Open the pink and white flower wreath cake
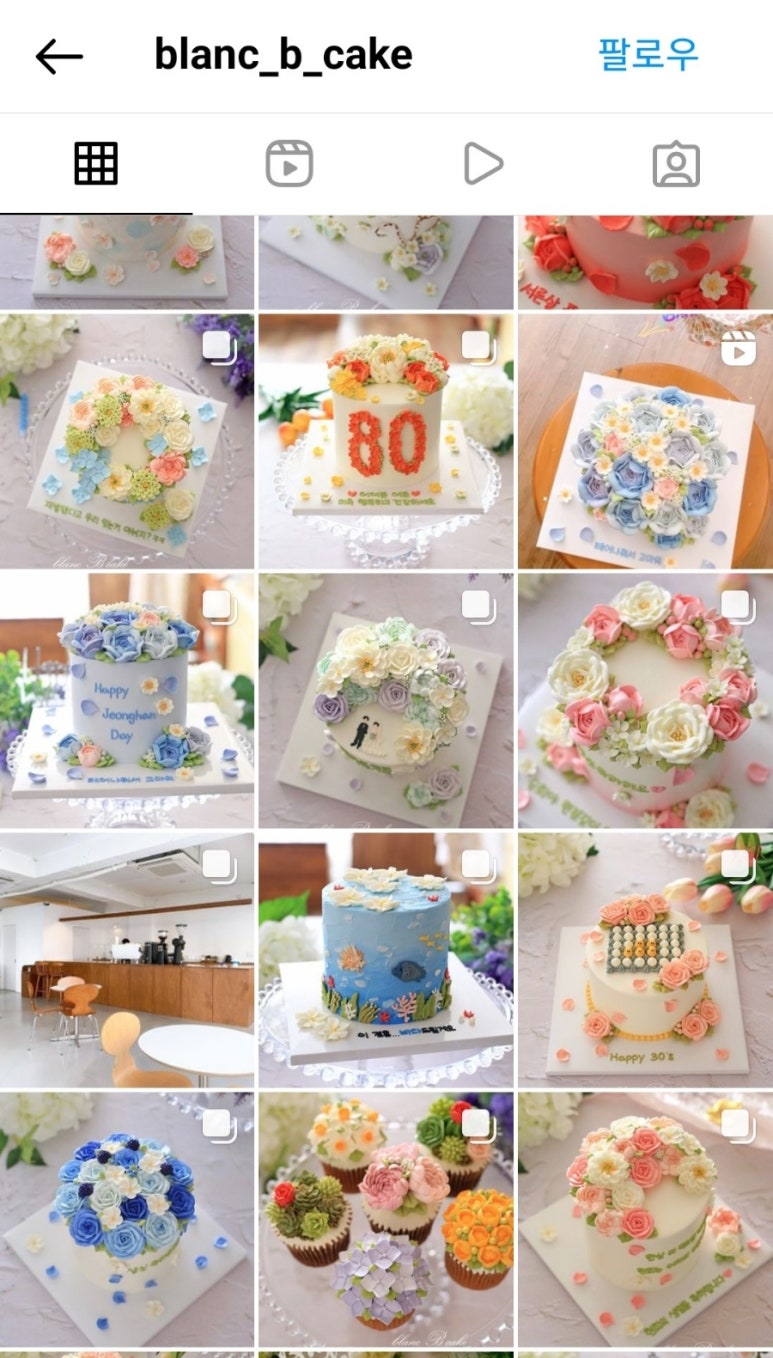The image size is (773, 1358). 645,700
